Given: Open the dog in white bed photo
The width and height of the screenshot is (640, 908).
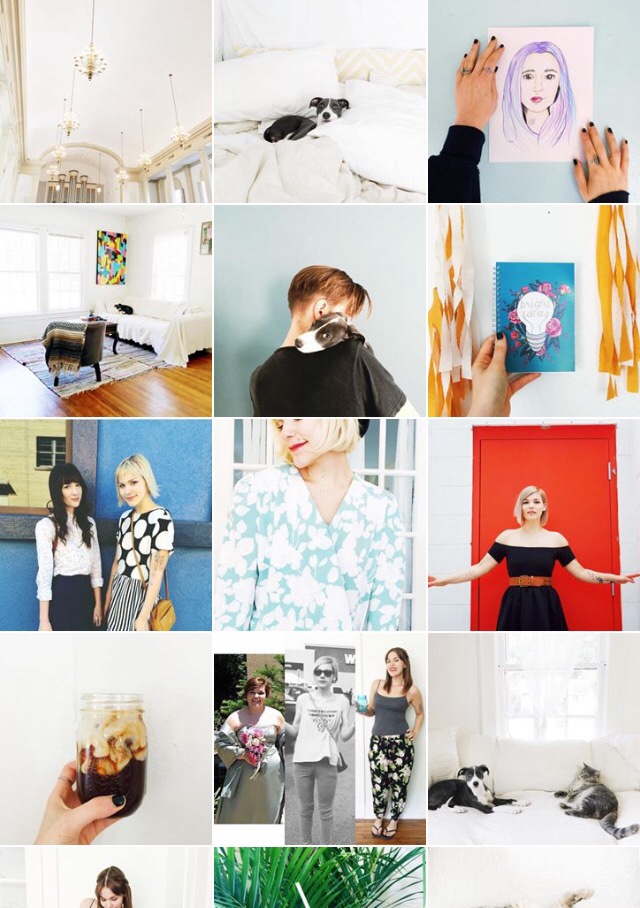Looking at the screenshot, I should pyautogui.click(x=319, y=101).
